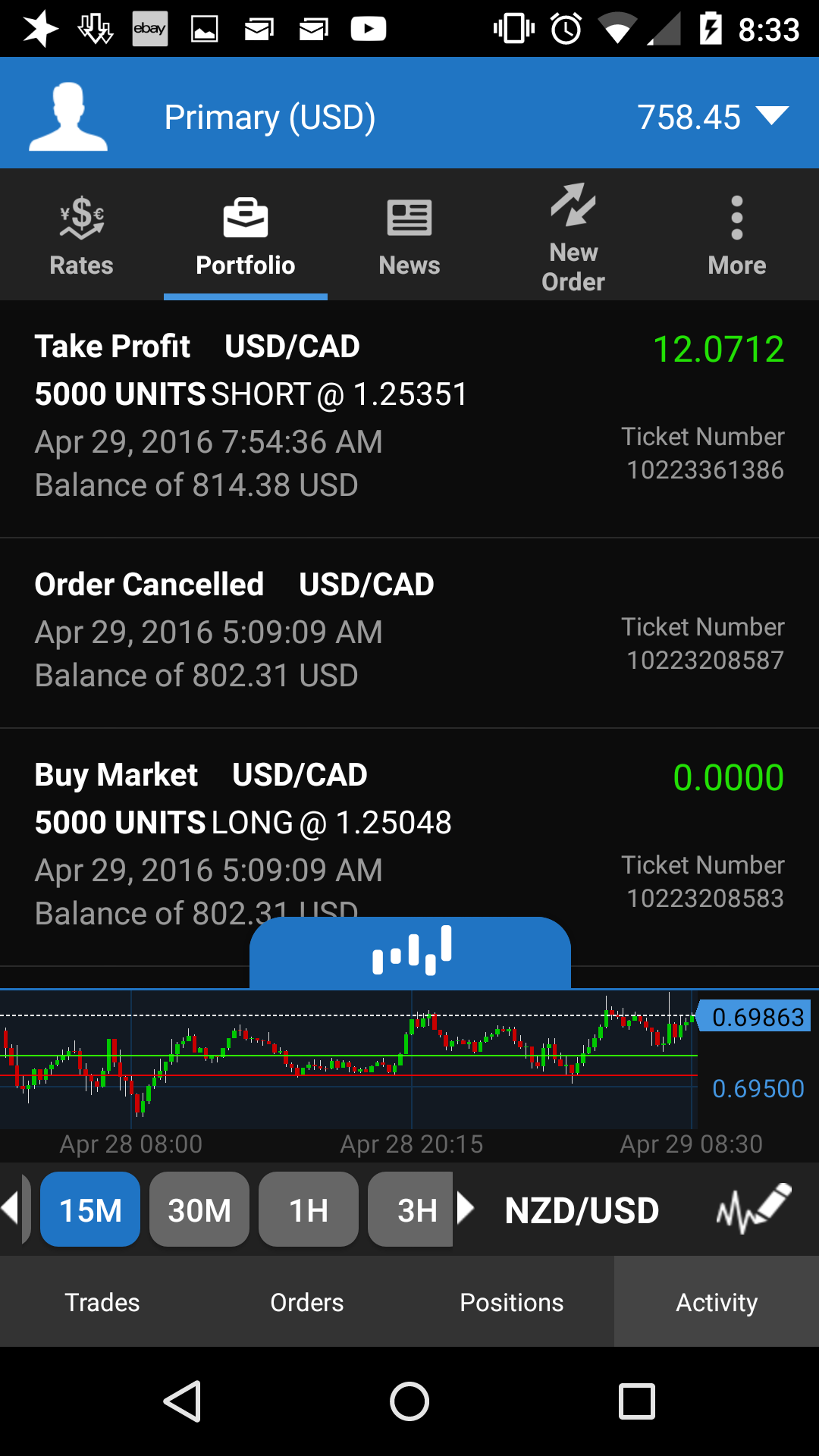The width and height of the screenshot is (819, 1456).
Task: Show earlier chart intervals with left arrow
Action: pos(11,1209)
